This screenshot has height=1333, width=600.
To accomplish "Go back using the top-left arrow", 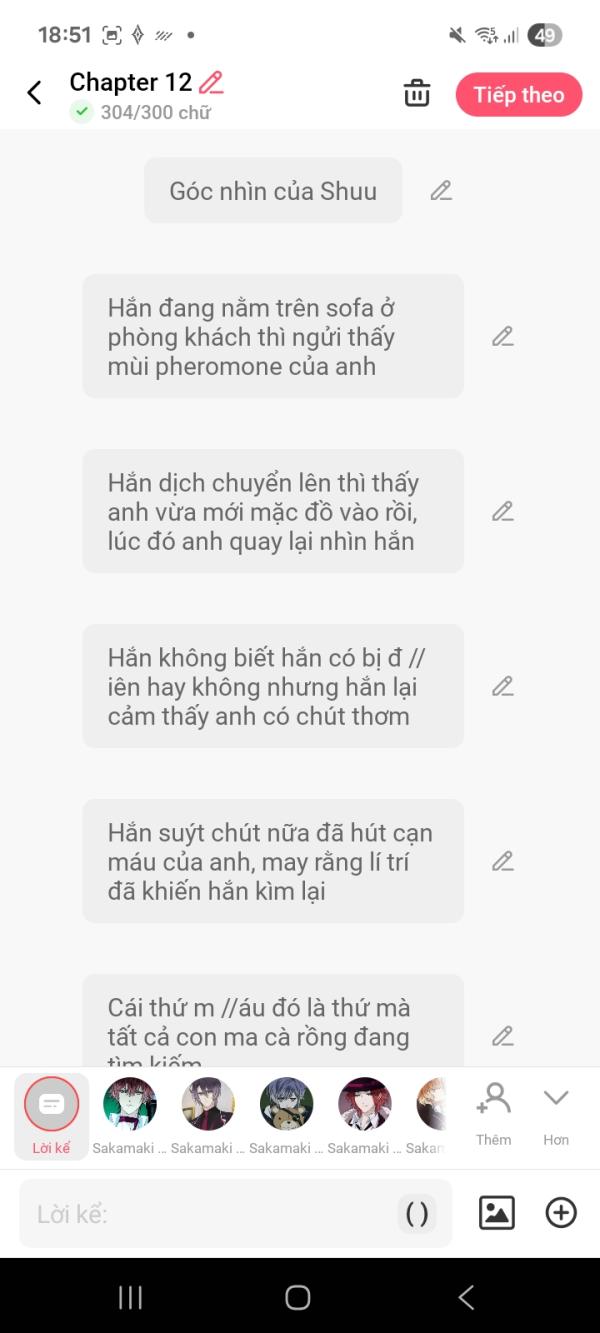I will tap(34, 93).
